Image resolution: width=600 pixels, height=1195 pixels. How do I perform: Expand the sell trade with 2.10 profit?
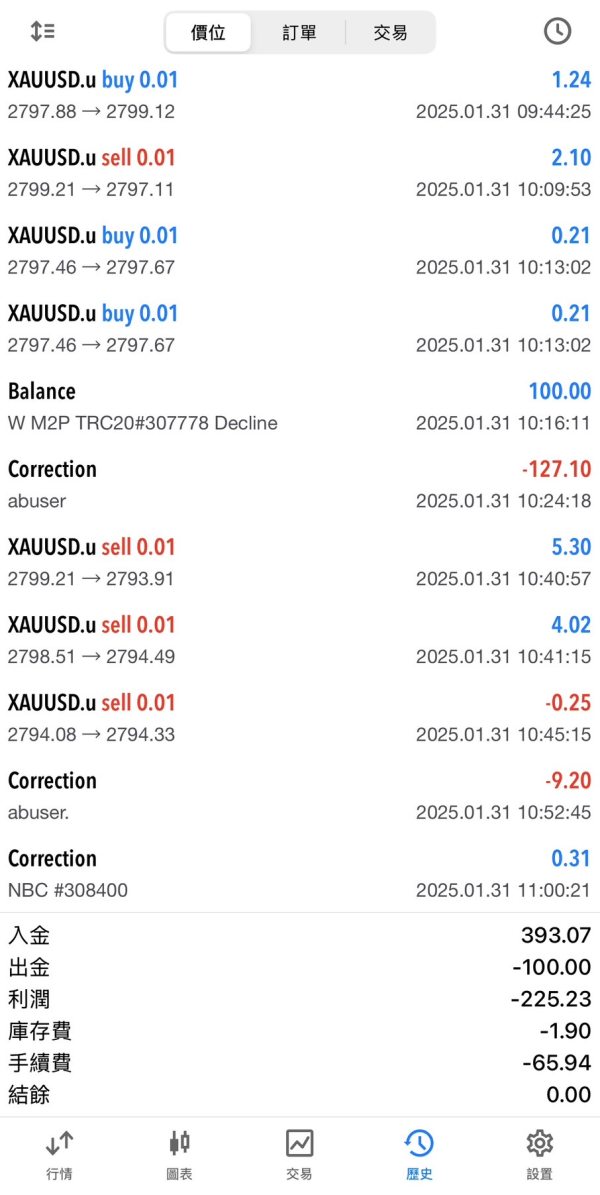[299, 173]
